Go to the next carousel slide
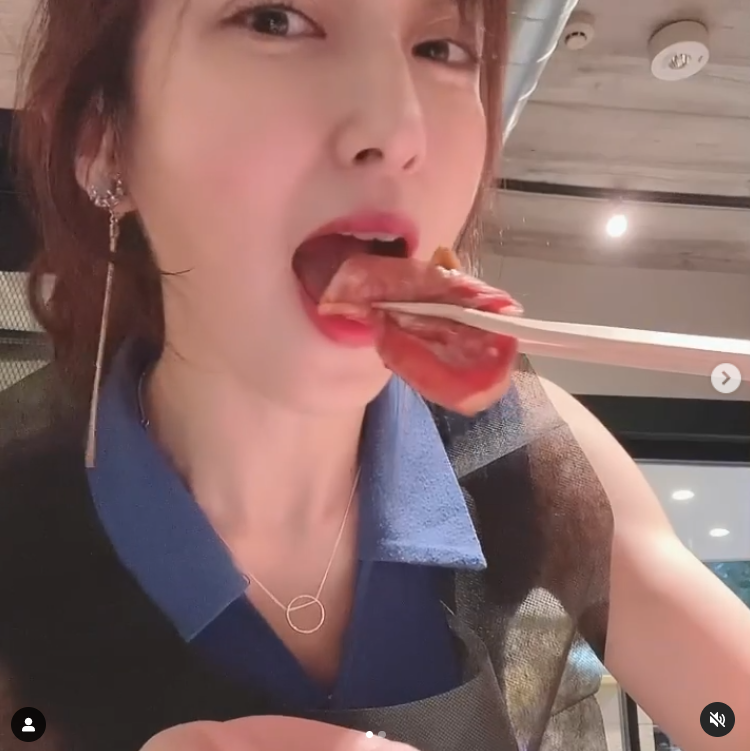 click(726, 378)
